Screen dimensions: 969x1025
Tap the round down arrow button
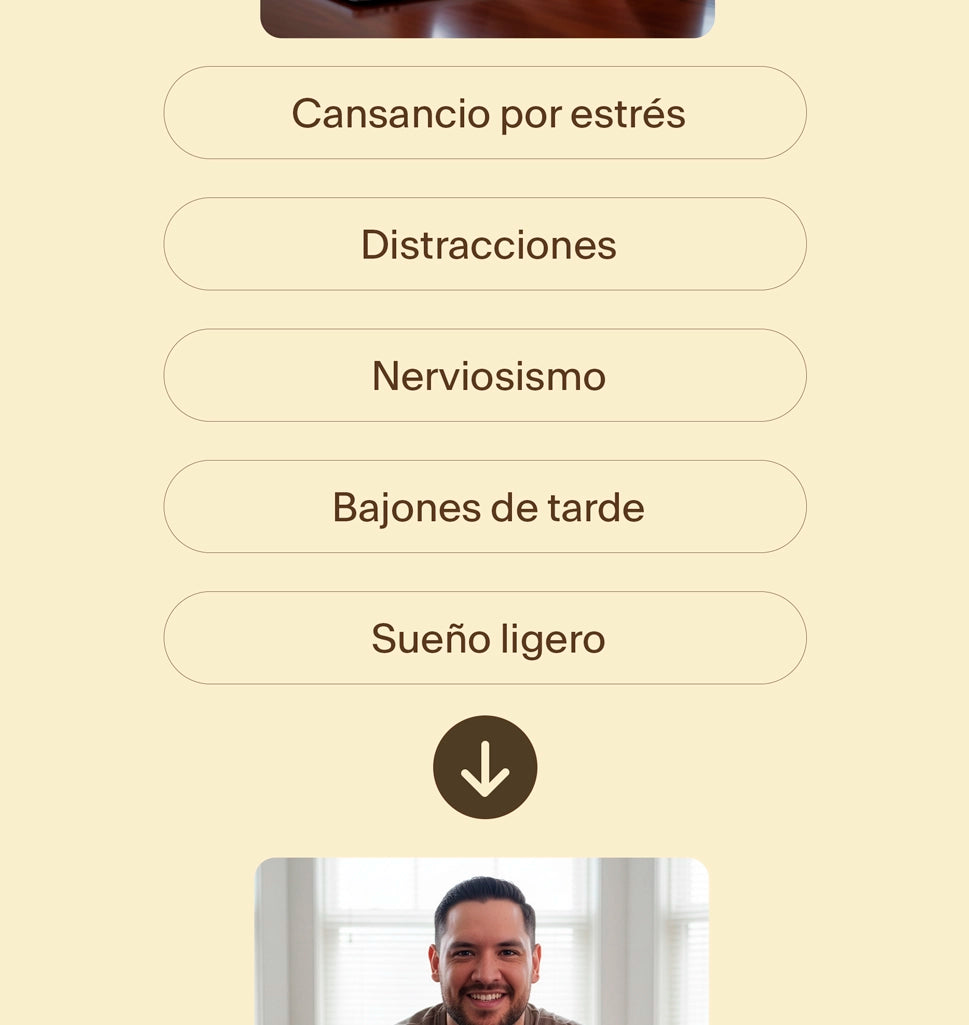[x=485, y=767]
